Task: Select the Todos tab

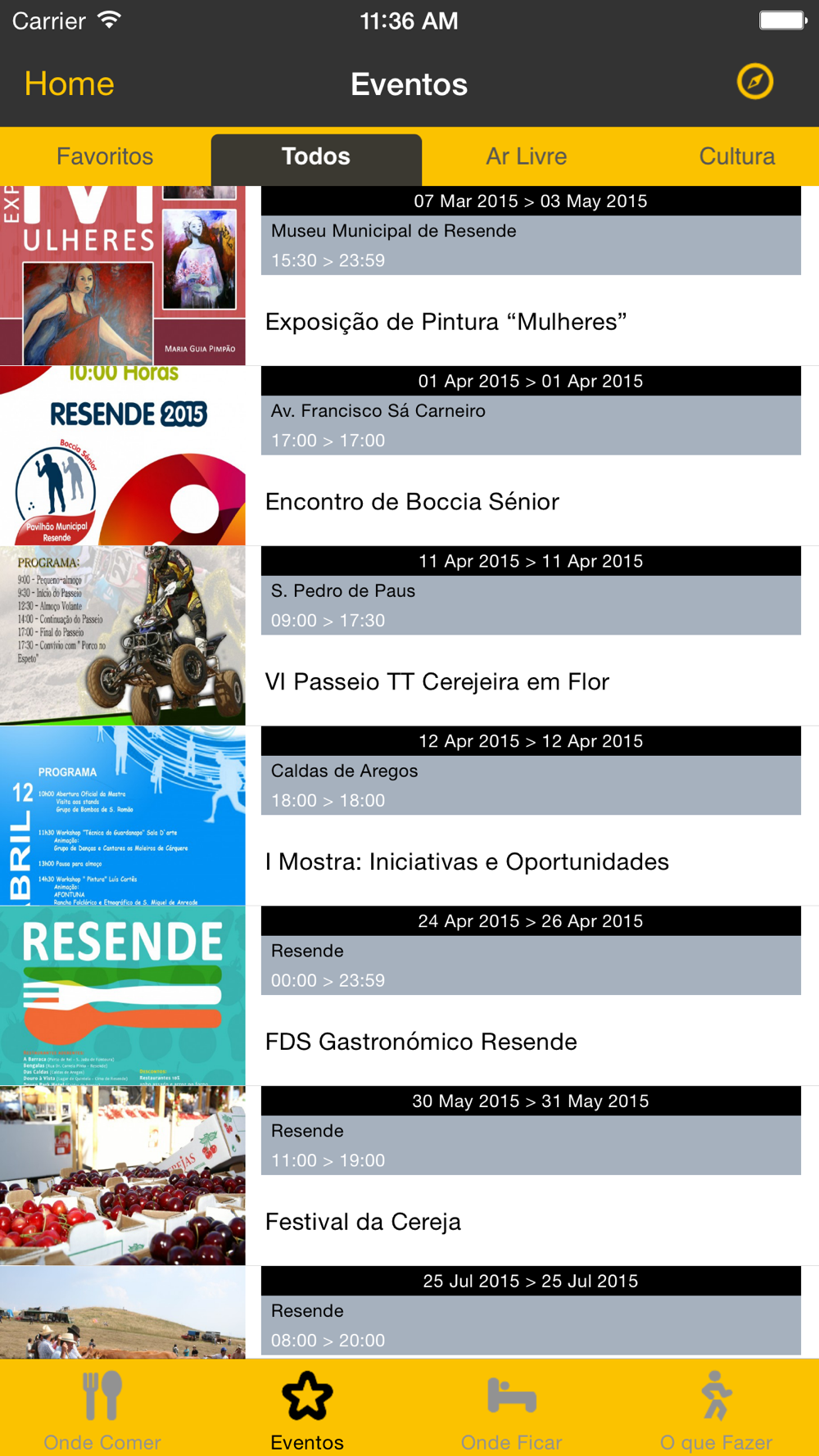Action: point(316,157)
